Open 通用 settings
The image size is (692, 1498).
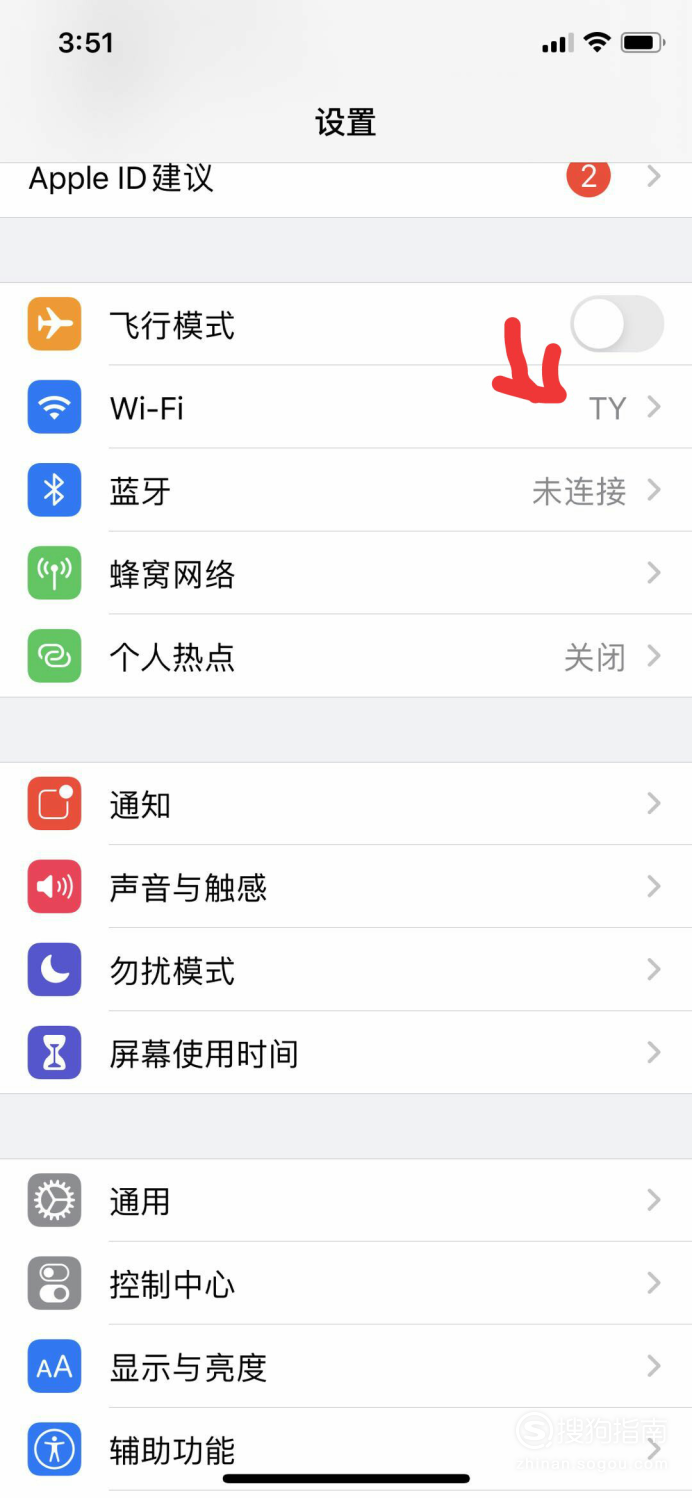pyautogui.click(x=346, y=1200)
